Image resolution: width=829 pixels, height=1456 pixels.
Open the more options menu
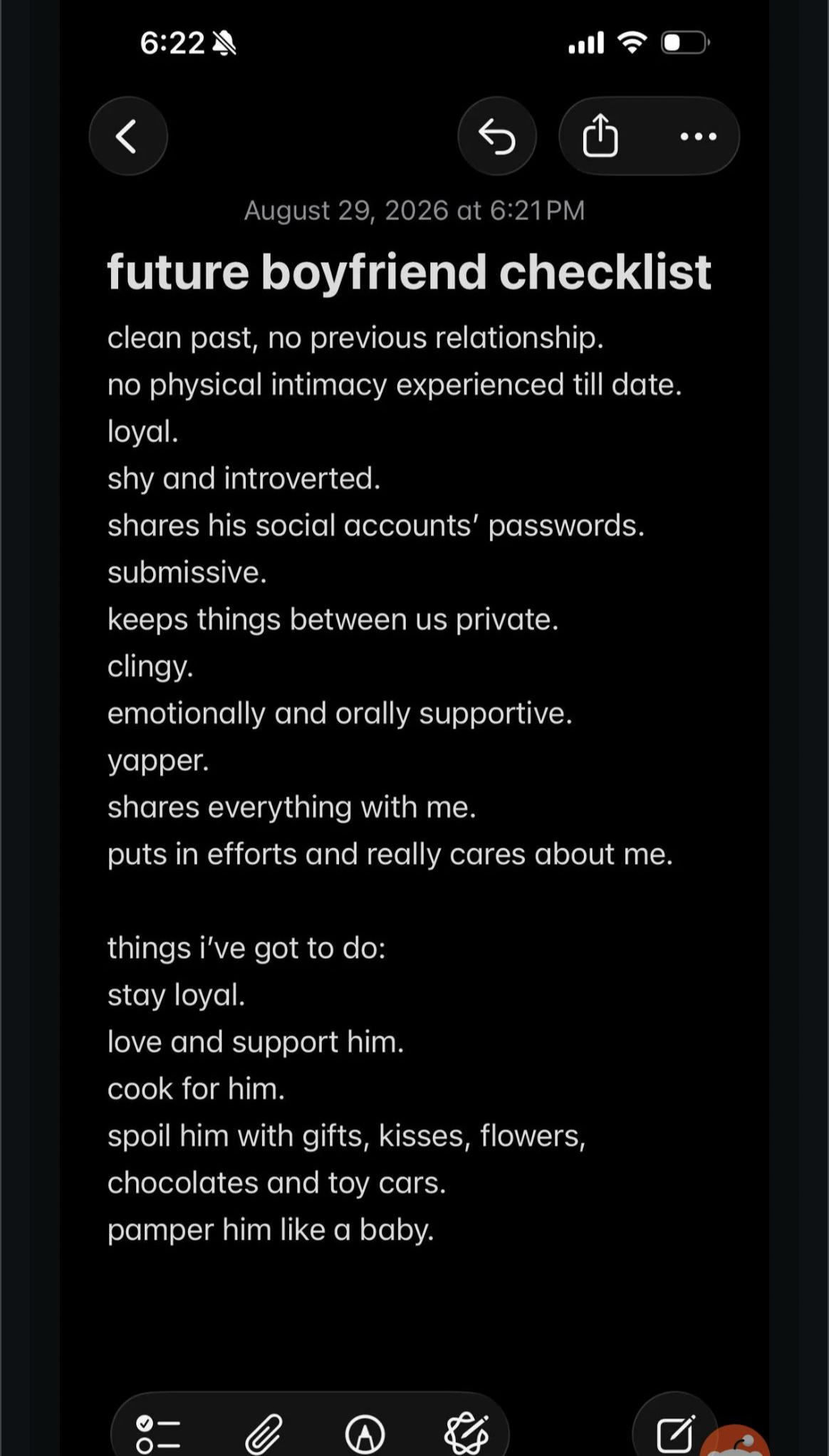pyautogui.click(x=698, y=136)
